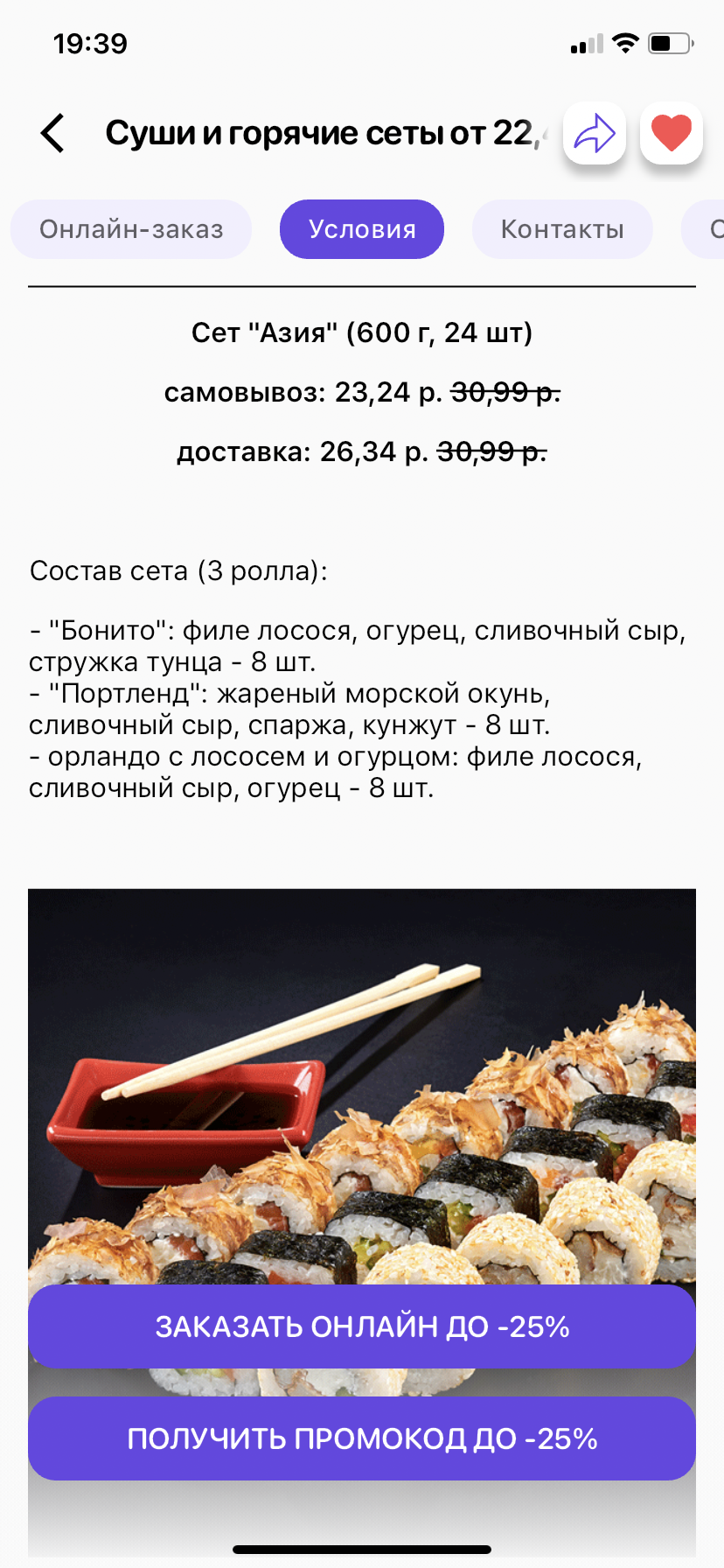Share this sushi set offer

(x=595, y=133)
